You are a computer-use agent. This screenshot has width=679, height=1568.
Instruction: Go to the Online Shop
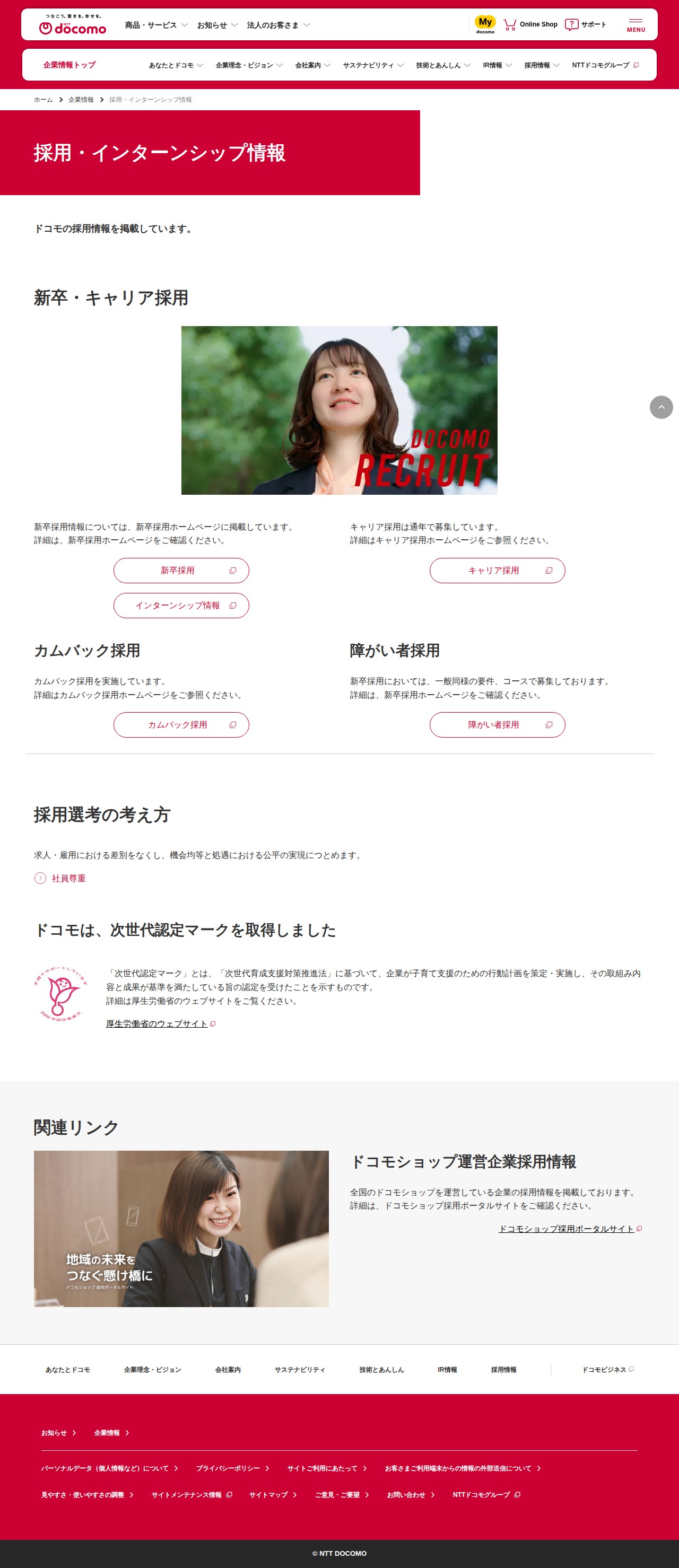coord(530,24)
